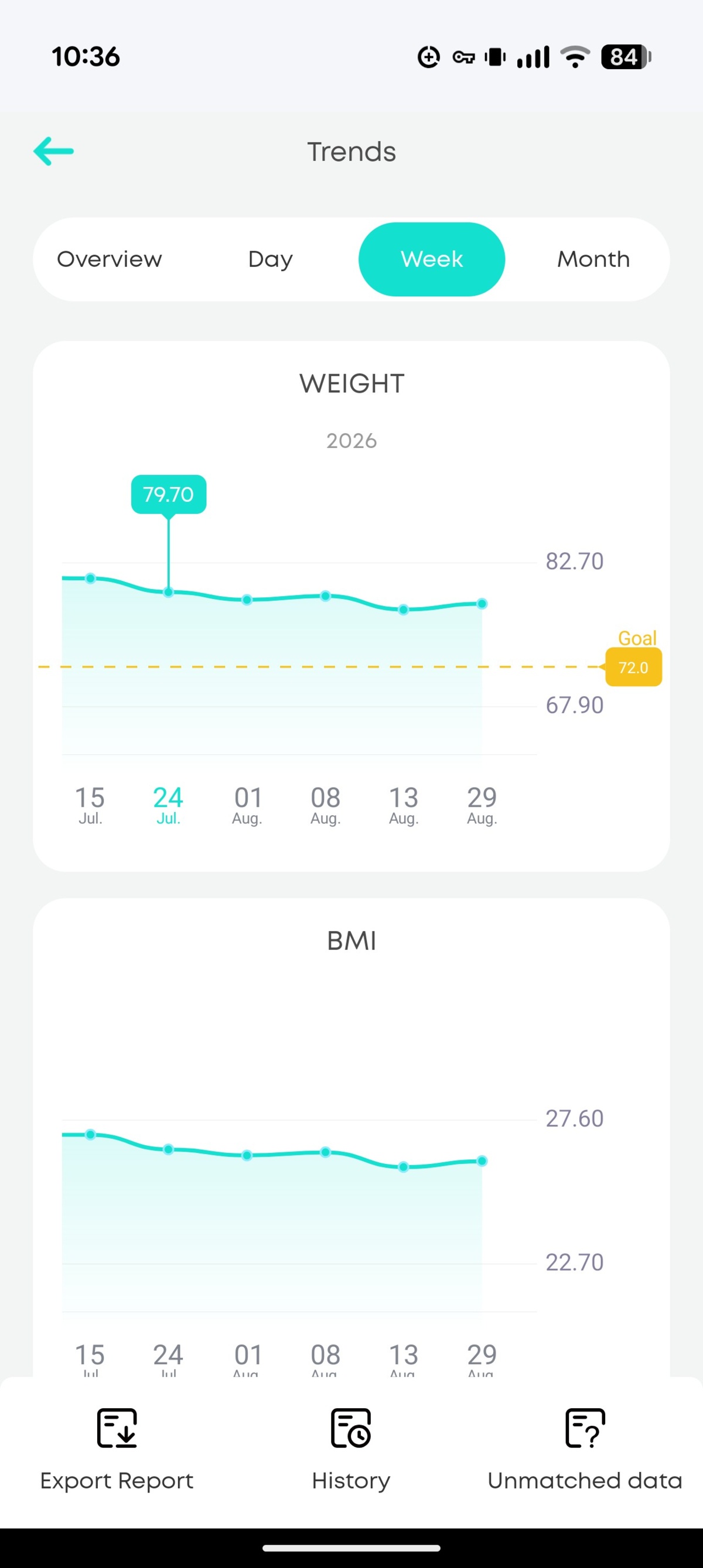
Task: Select the 24 Jul. point on BMI chart
Action: (x=169, y=1149)
